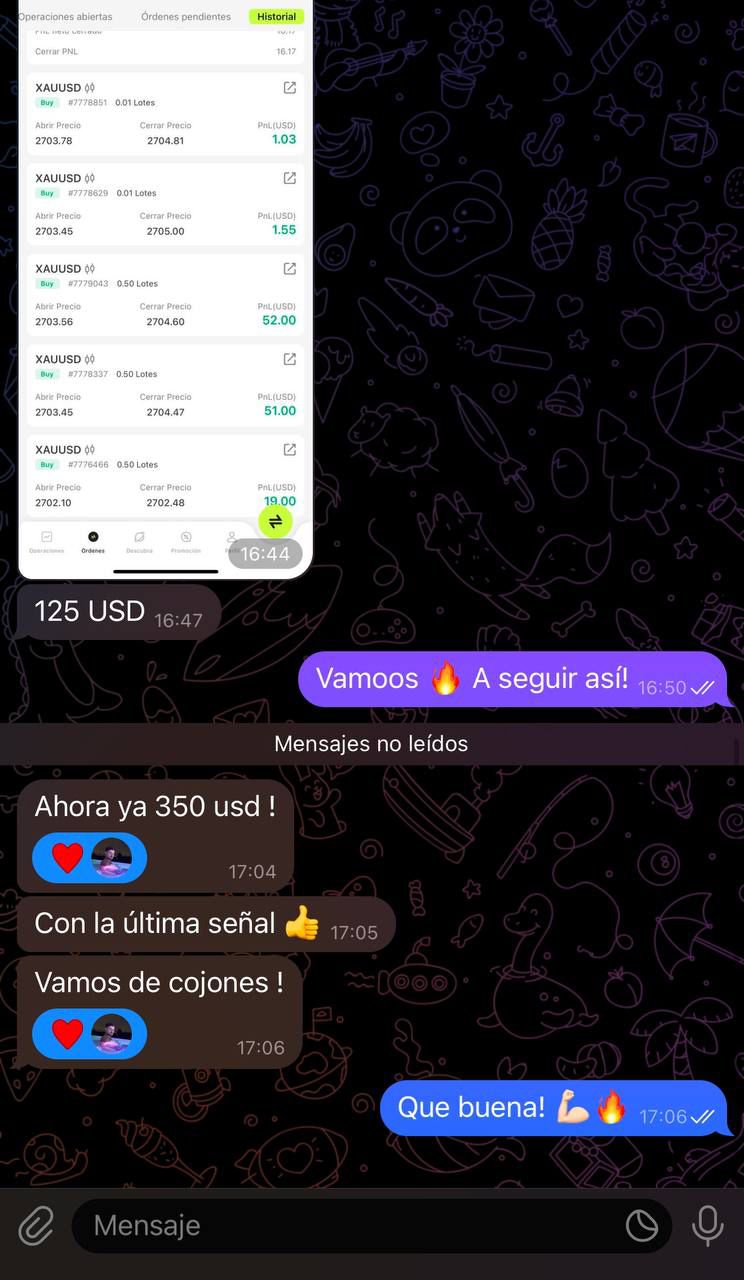Tap heart reaction on "Ahora ya 350 usd !"
This screenshot has width=744, height=1280.
point(68,858)
